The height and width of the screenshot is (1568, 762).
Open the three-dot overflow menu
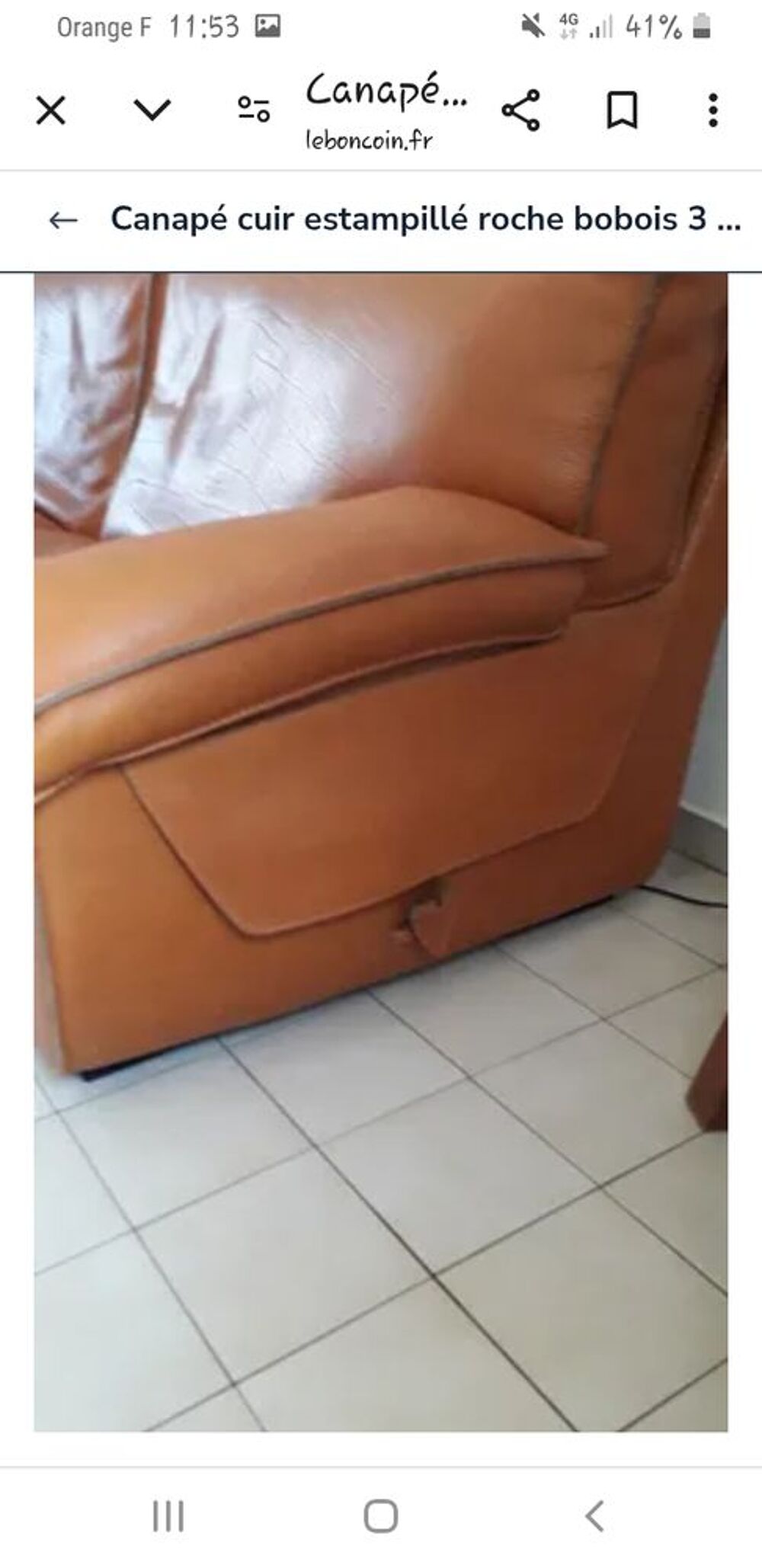(x=713, y=110)
